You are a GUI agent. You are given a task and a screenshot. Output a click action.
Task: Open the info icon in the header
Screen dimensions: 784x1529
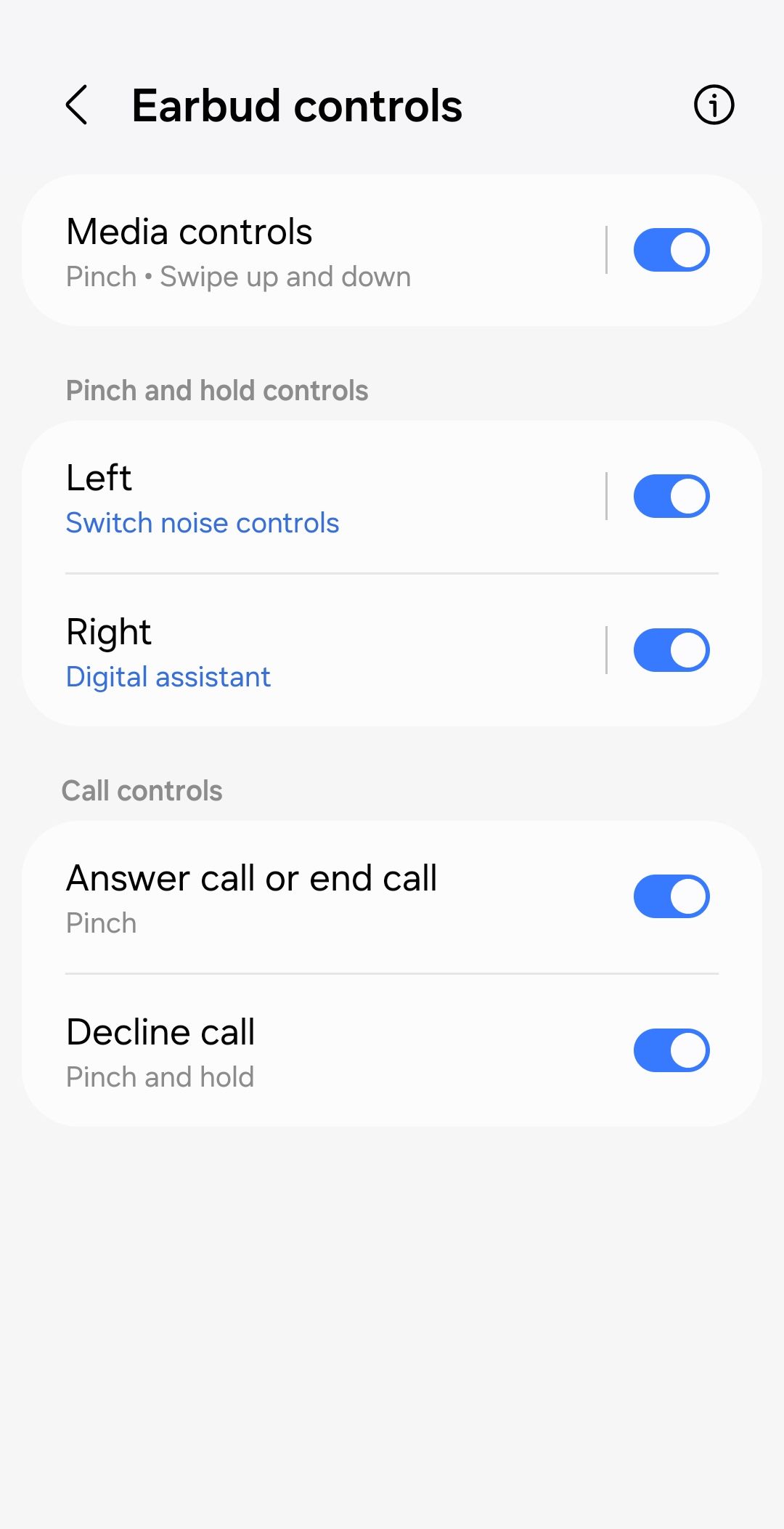714,105
